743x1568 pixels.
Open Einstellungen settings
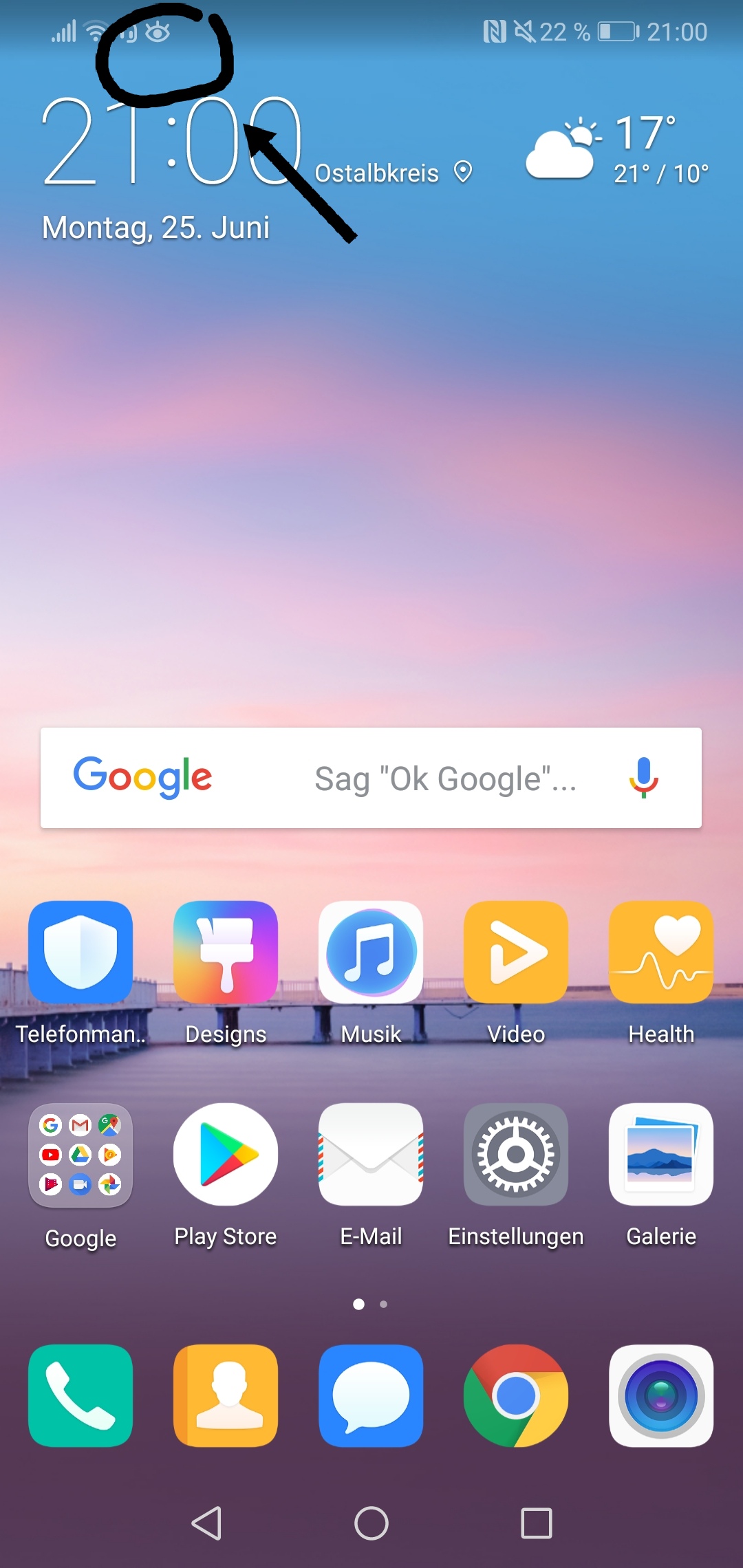(x=516, y=1155)
